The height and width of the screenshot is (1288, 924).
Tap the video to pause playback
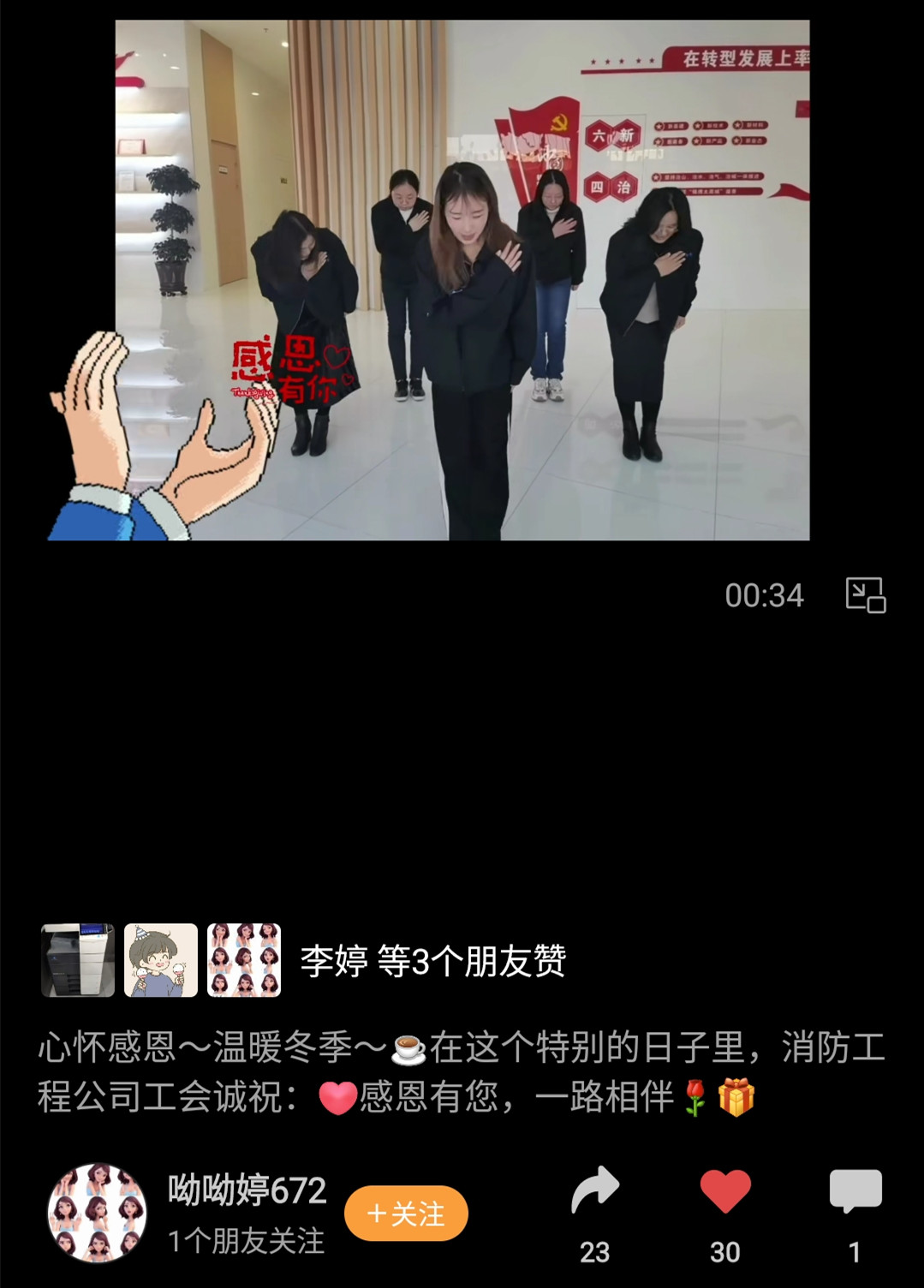[x=462, y=281]
